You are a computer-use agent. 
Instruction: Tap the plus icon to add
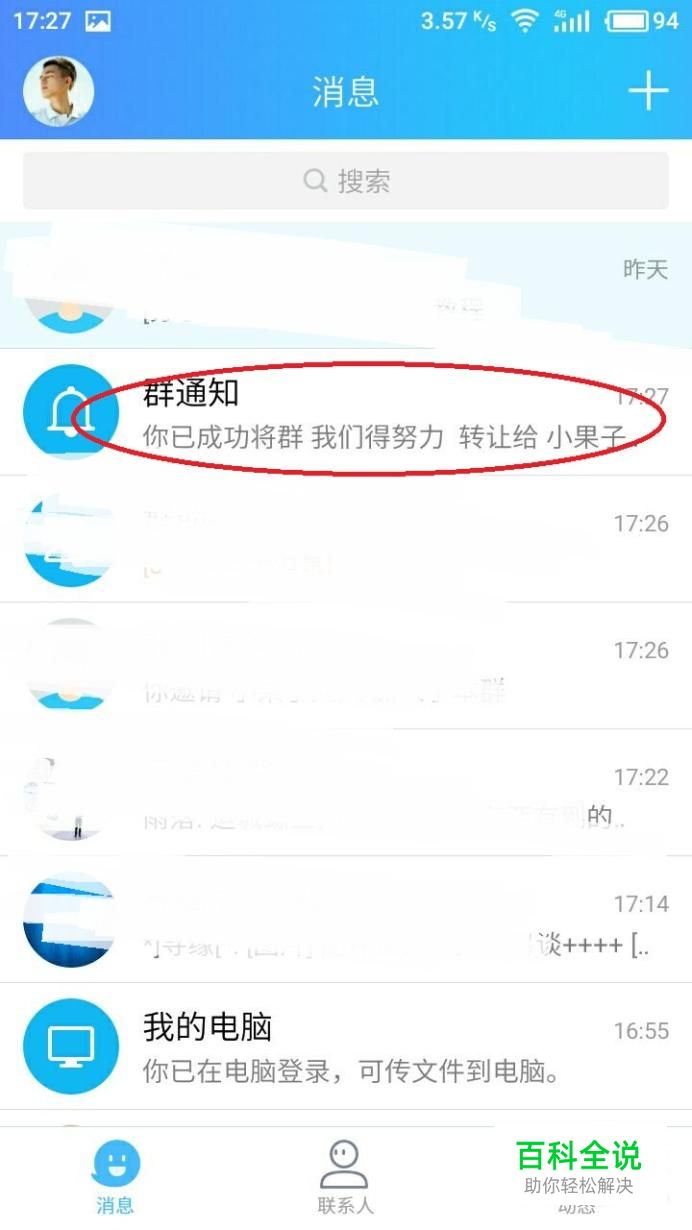click(648, 91)
